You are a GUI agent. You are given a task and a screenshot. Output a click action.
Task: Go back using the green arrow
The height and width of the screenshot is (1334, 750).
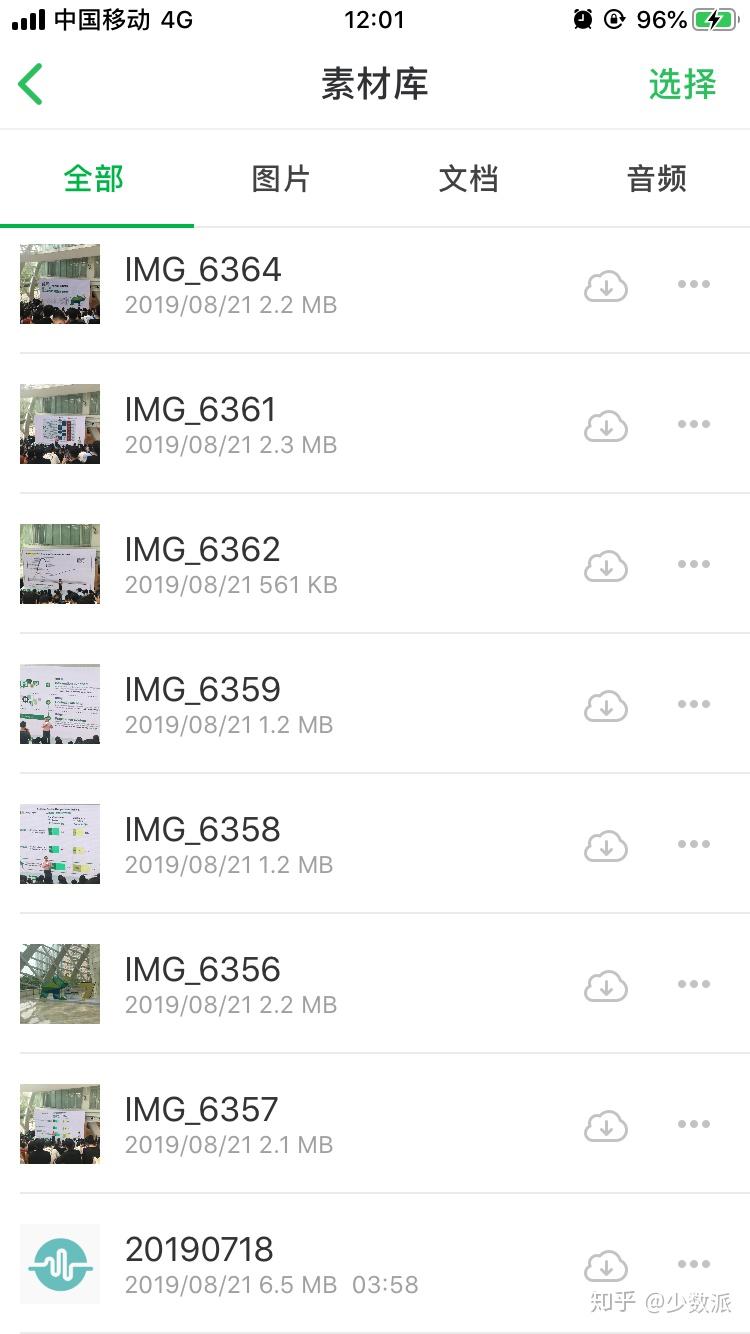[31, 84]
